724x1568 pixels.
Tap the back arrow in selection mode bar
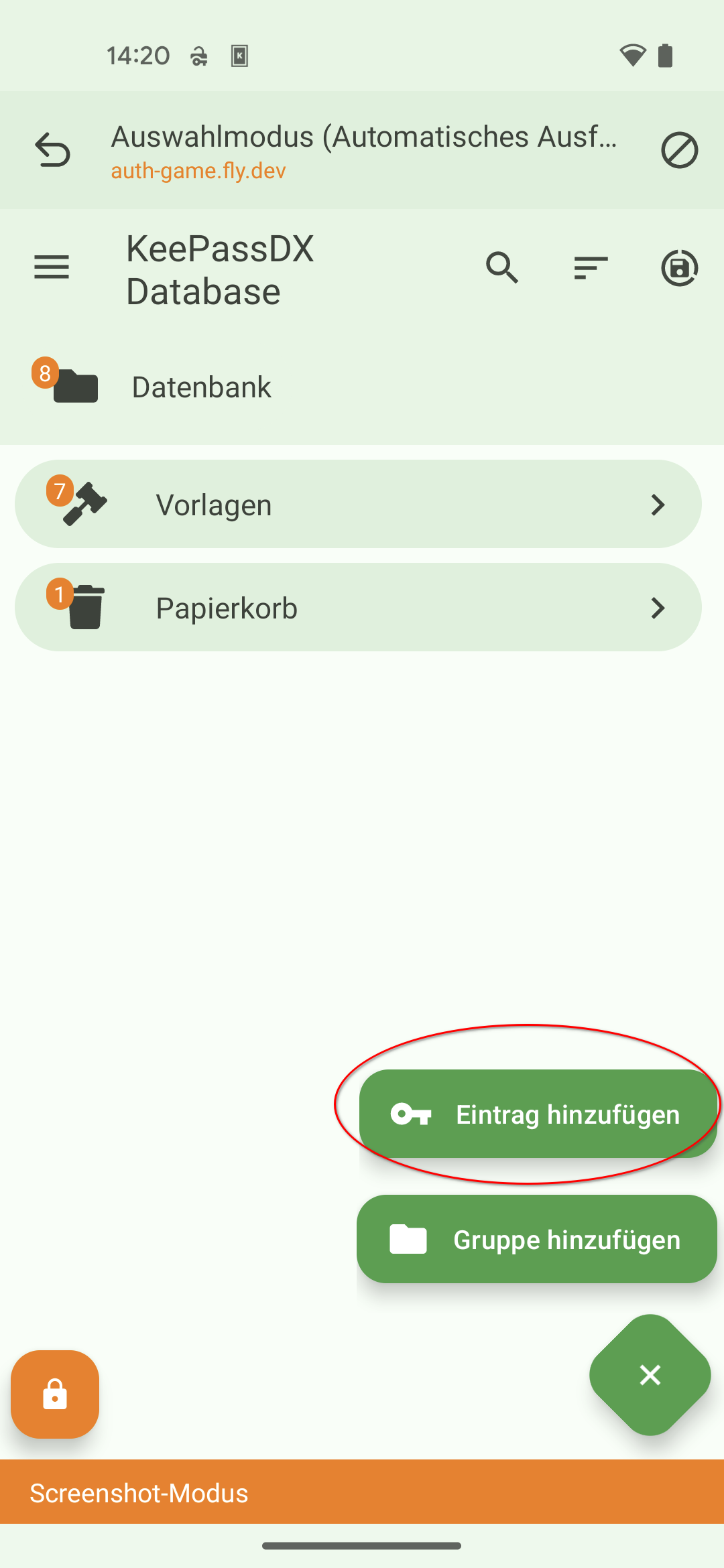tap(52, 149)
